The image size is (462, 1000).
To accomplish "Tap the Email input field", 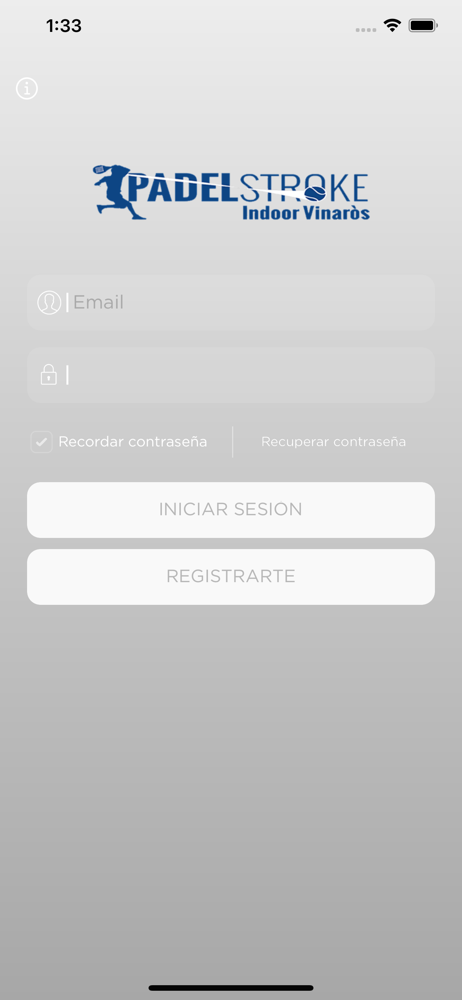I will [x=231, y=302].
